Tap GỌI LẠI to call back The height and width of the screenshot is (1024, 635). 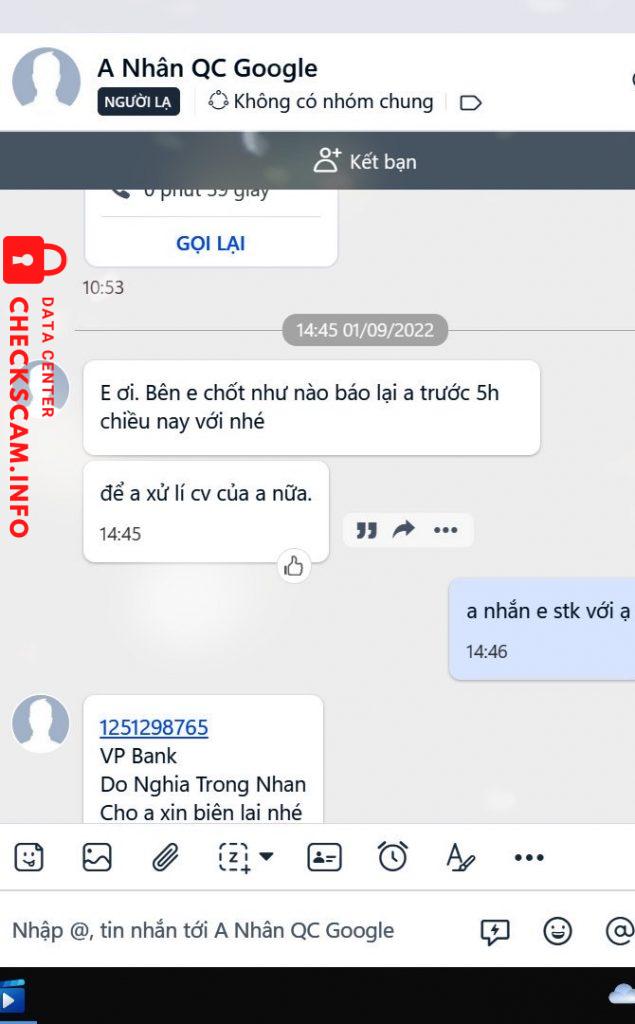point(210,243)
